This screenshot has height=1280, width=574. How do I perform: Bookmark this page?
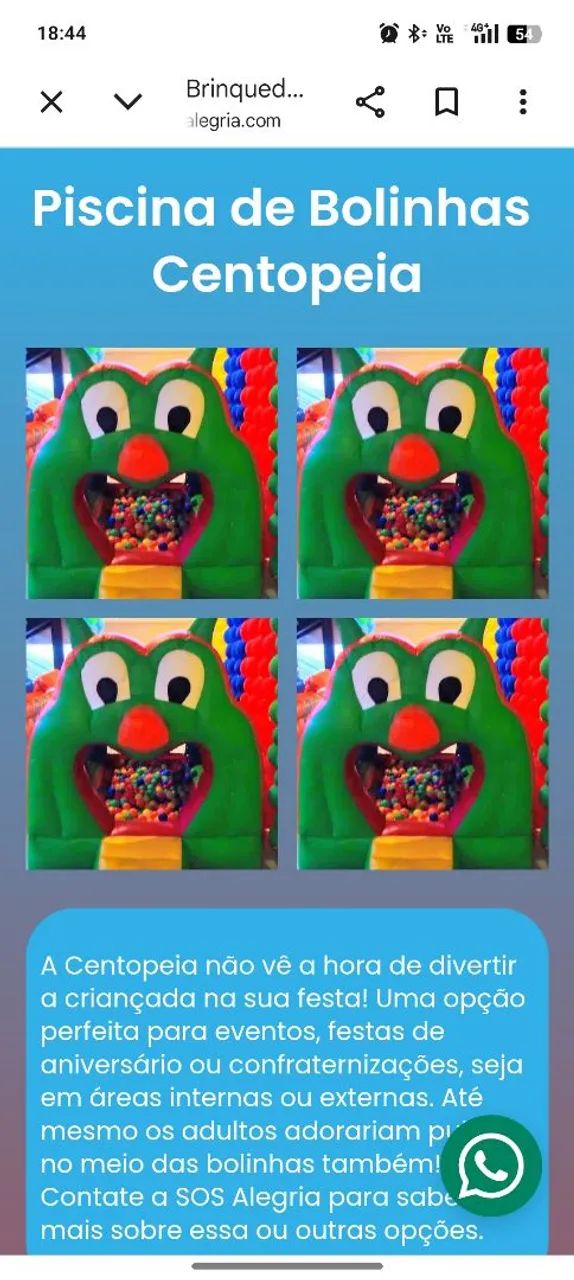[x=446, y=102]
